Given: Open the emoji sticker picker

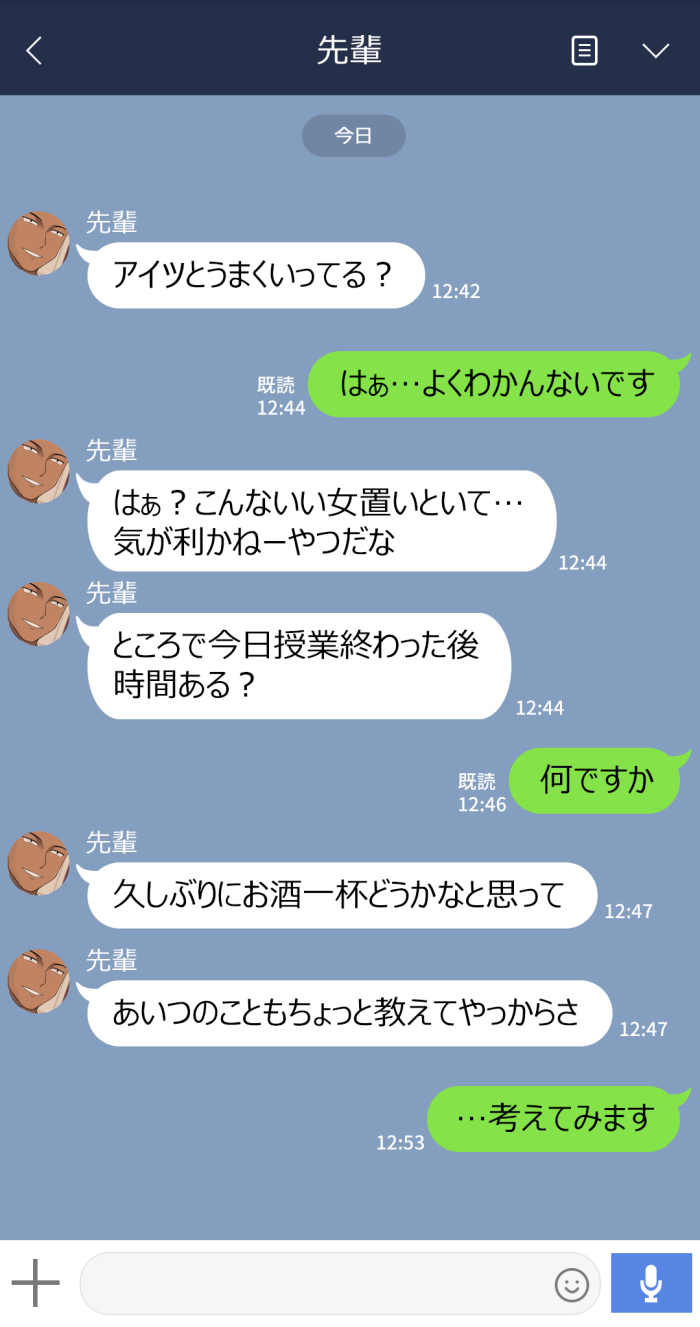Looking at the screenshot, I should tap(572, 1284).
